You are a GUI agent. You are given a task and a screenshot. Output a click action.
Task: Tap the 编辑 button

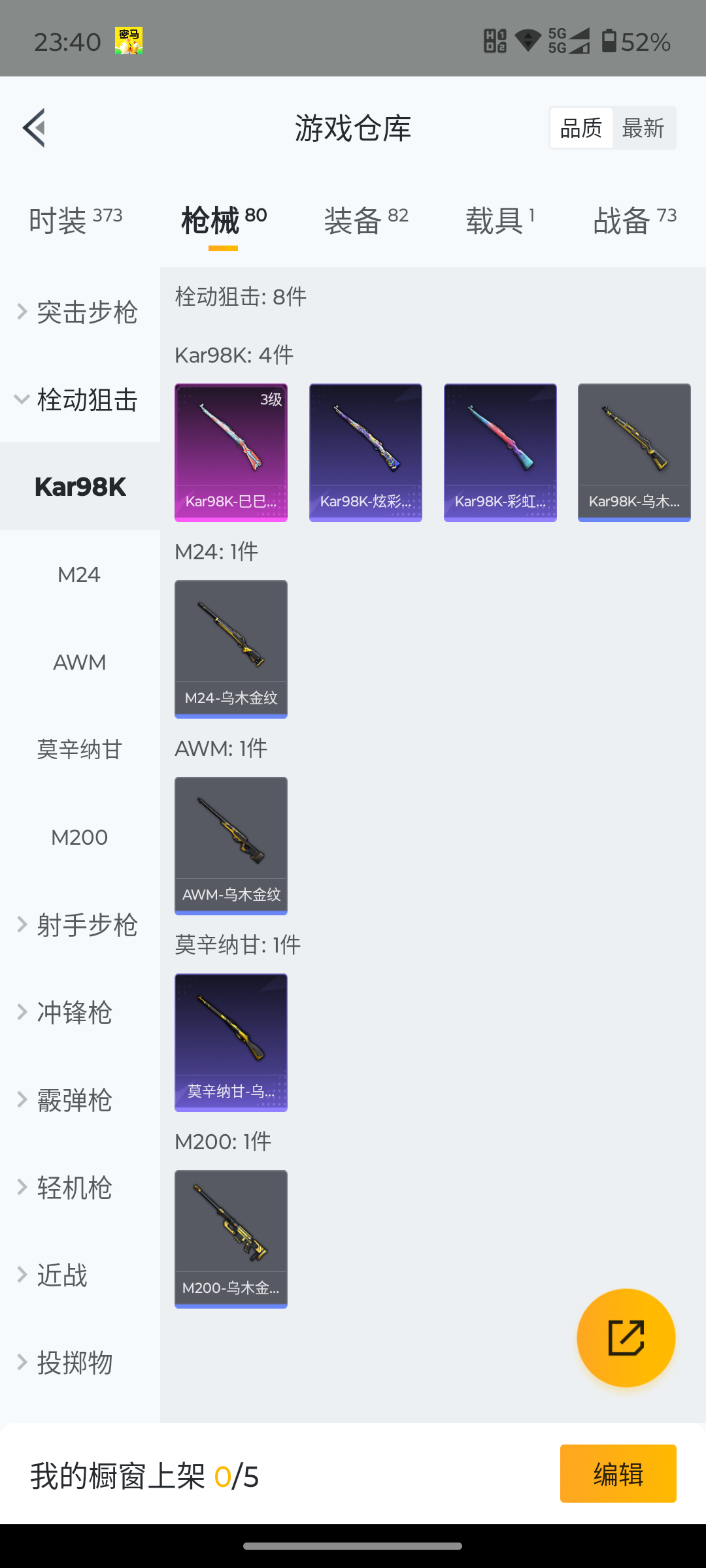click(618, 1473)
